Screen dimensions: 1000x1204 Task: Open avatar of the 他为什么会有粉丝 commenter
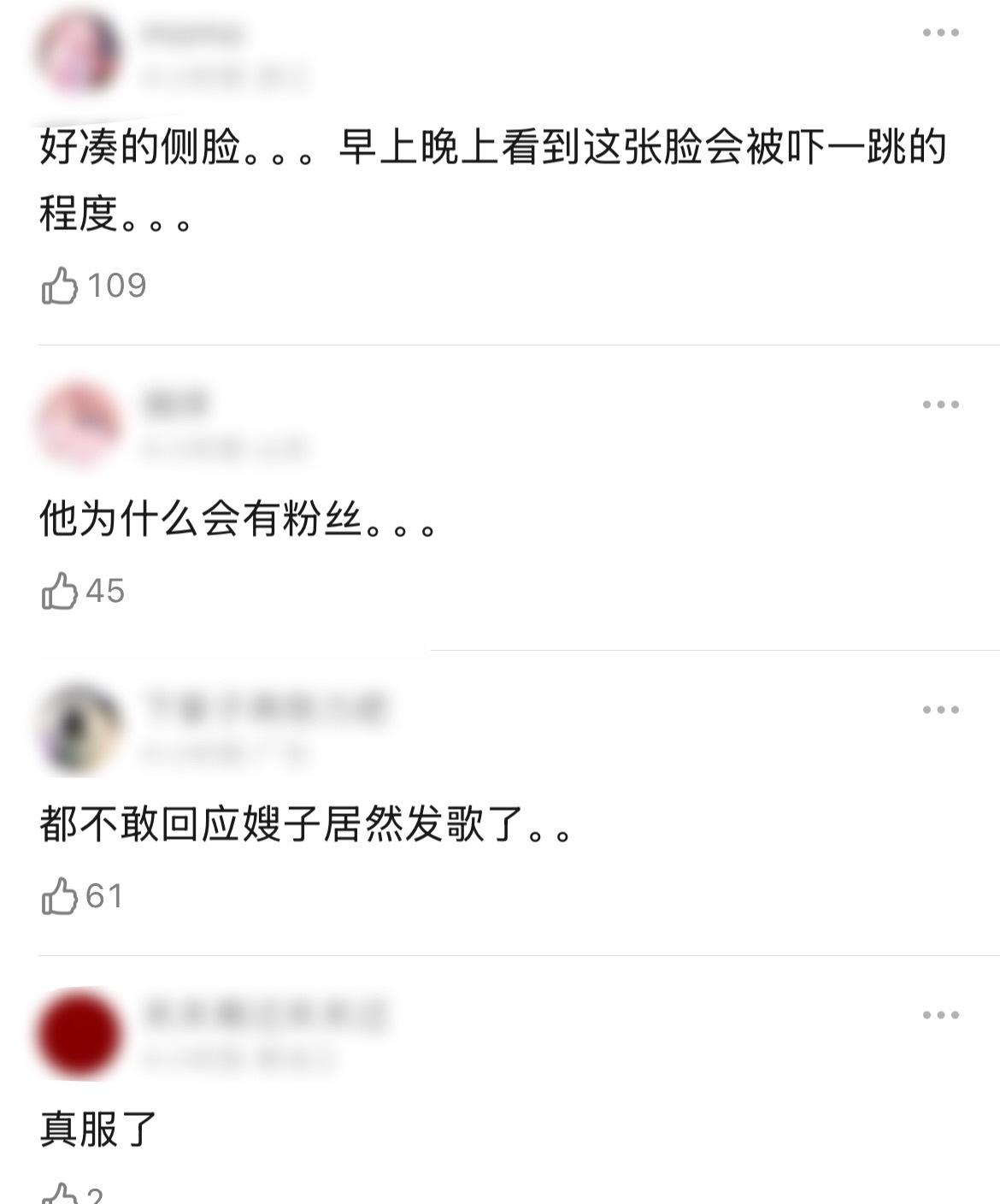[79, 423]
